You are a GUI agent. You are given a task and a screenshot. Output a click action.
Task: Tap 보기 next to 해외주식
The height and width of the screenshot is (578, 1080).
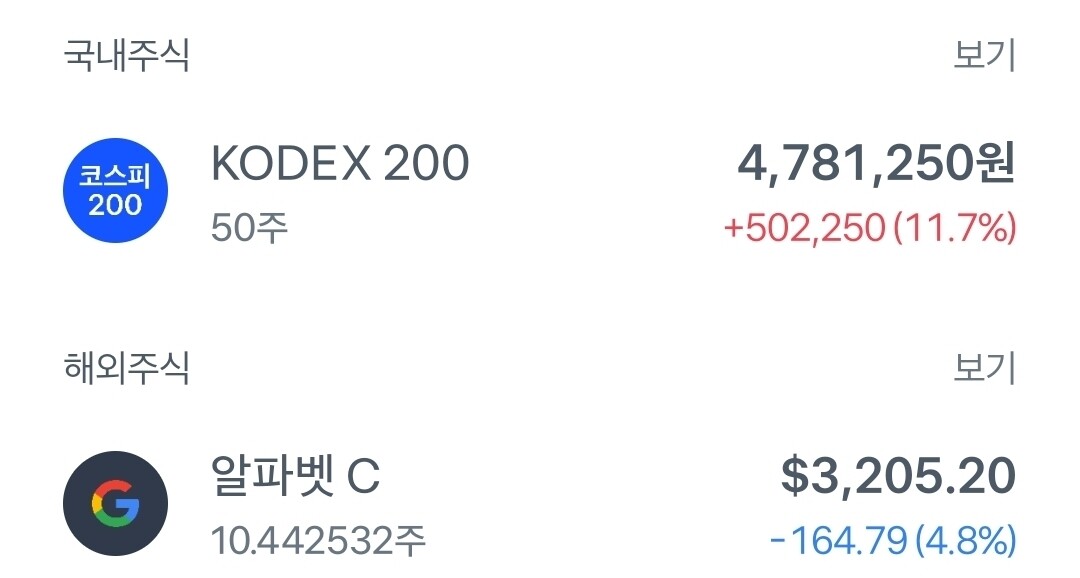(x=984, y=368)
